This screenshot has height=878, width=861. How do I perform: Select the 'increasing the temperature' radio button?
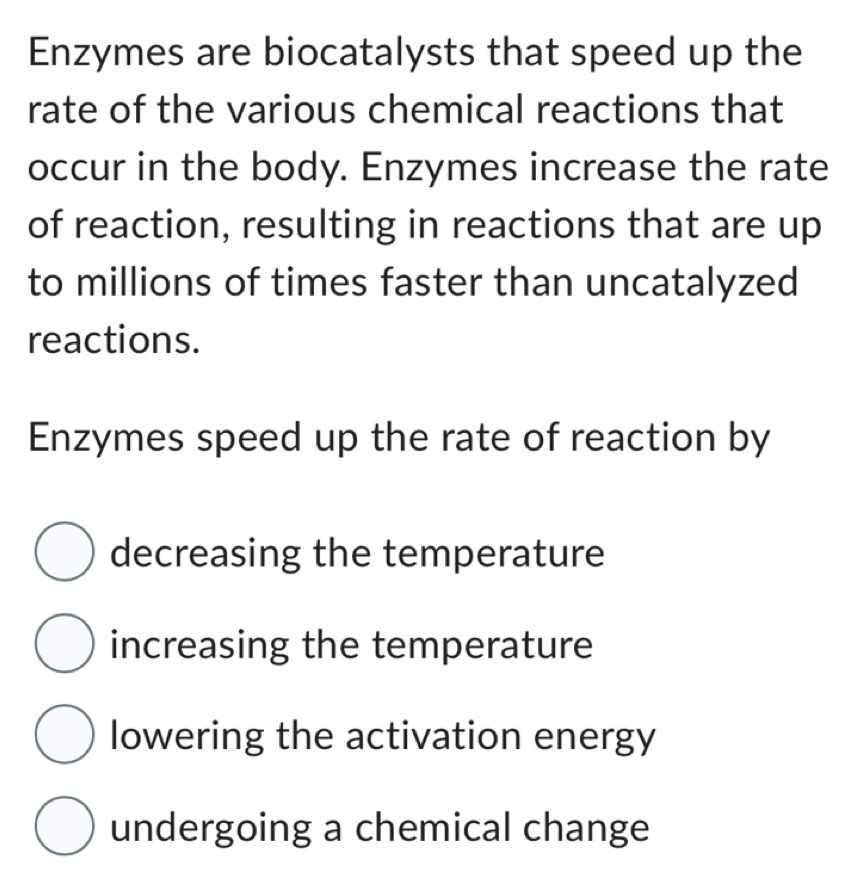(x=62, y=644)
